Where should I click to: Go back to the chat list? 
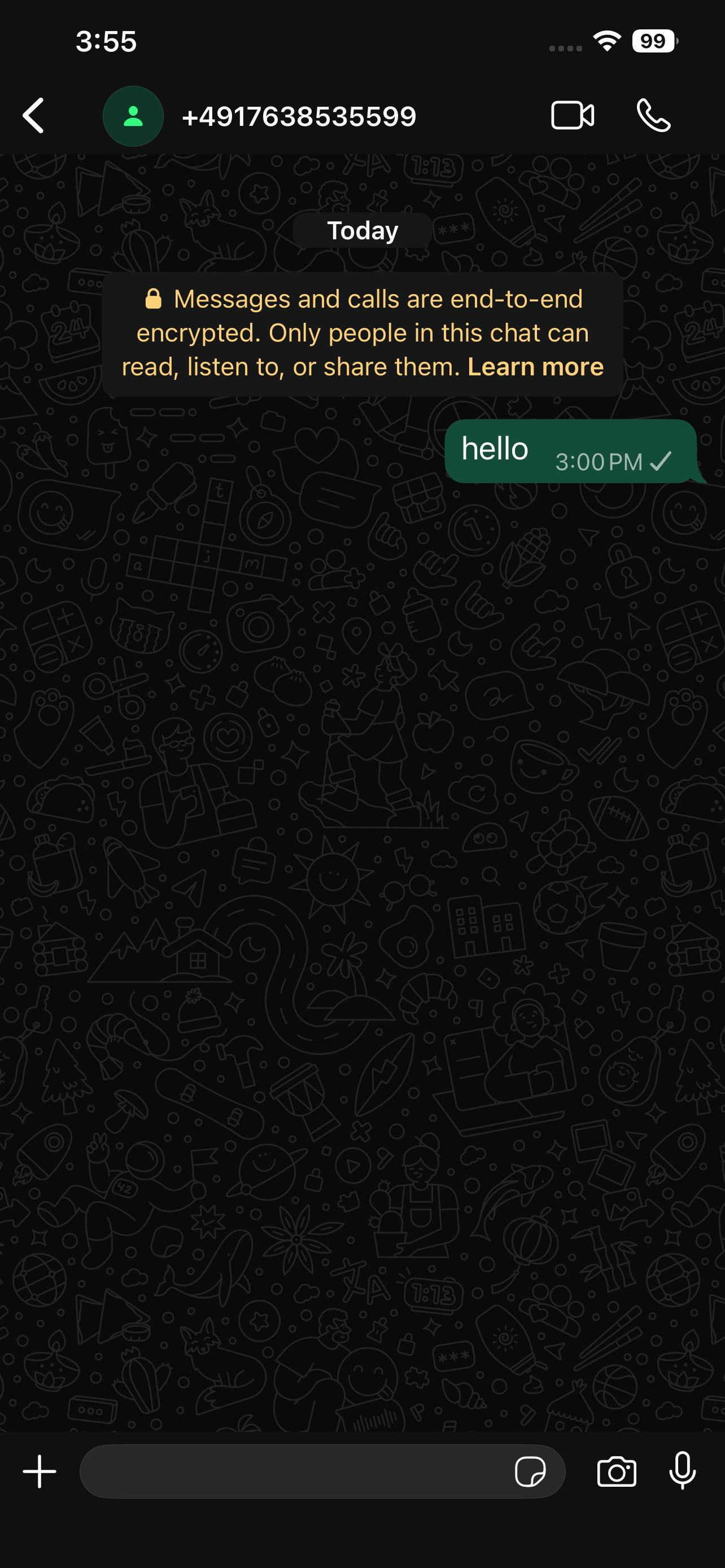click(x=33, y=115)
